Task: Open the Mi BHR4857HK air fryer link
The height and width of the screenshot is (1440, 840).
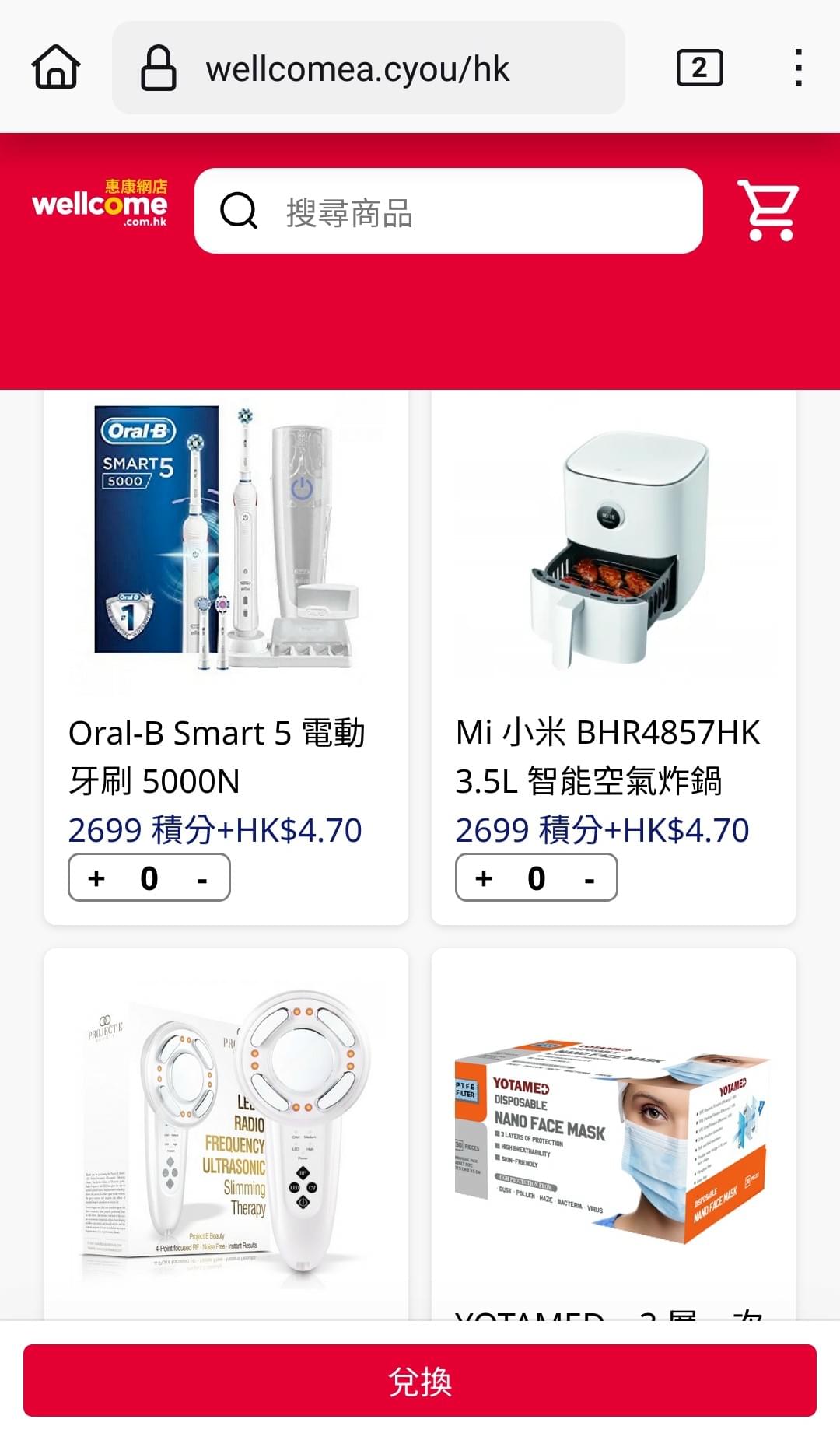Action: 610,756
